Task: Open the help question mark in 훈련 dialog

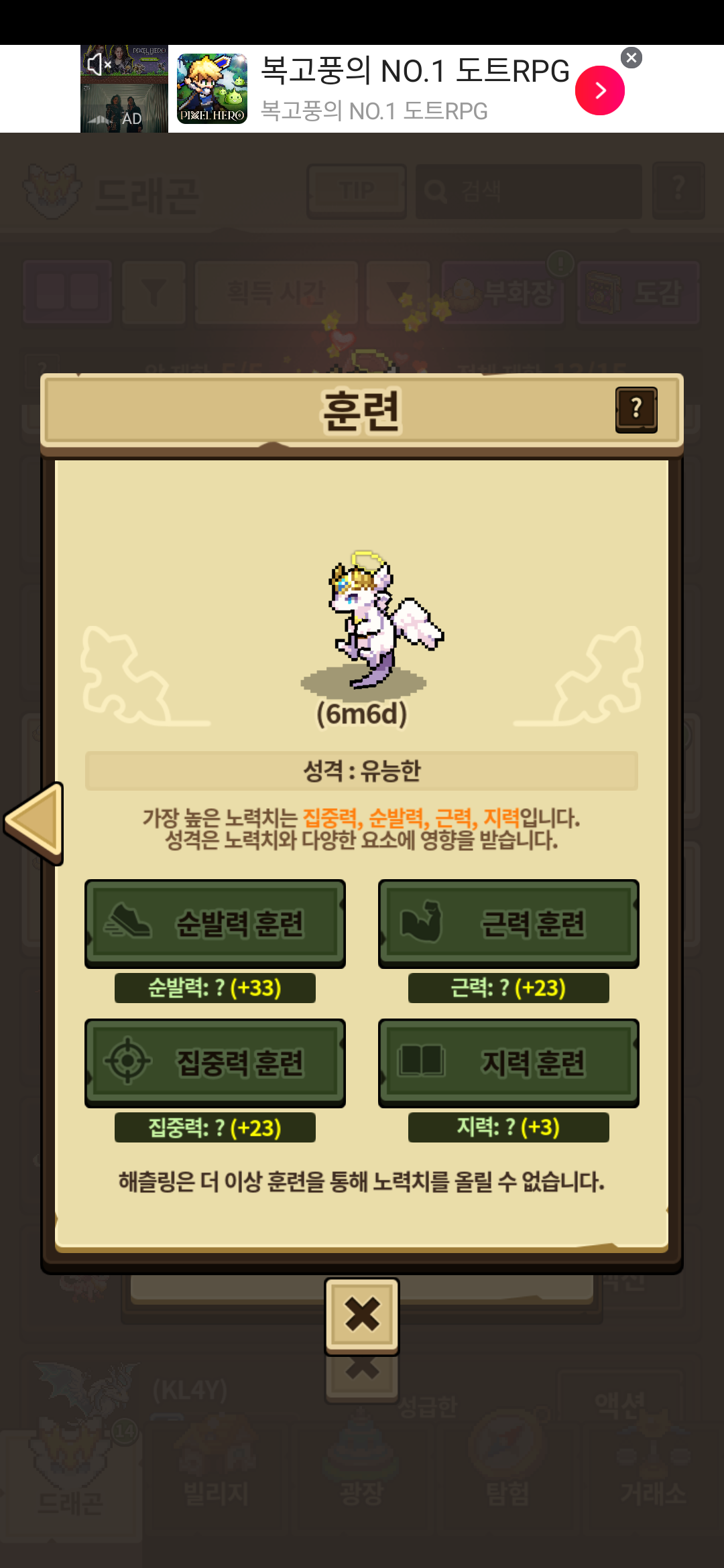Action: 636,409
